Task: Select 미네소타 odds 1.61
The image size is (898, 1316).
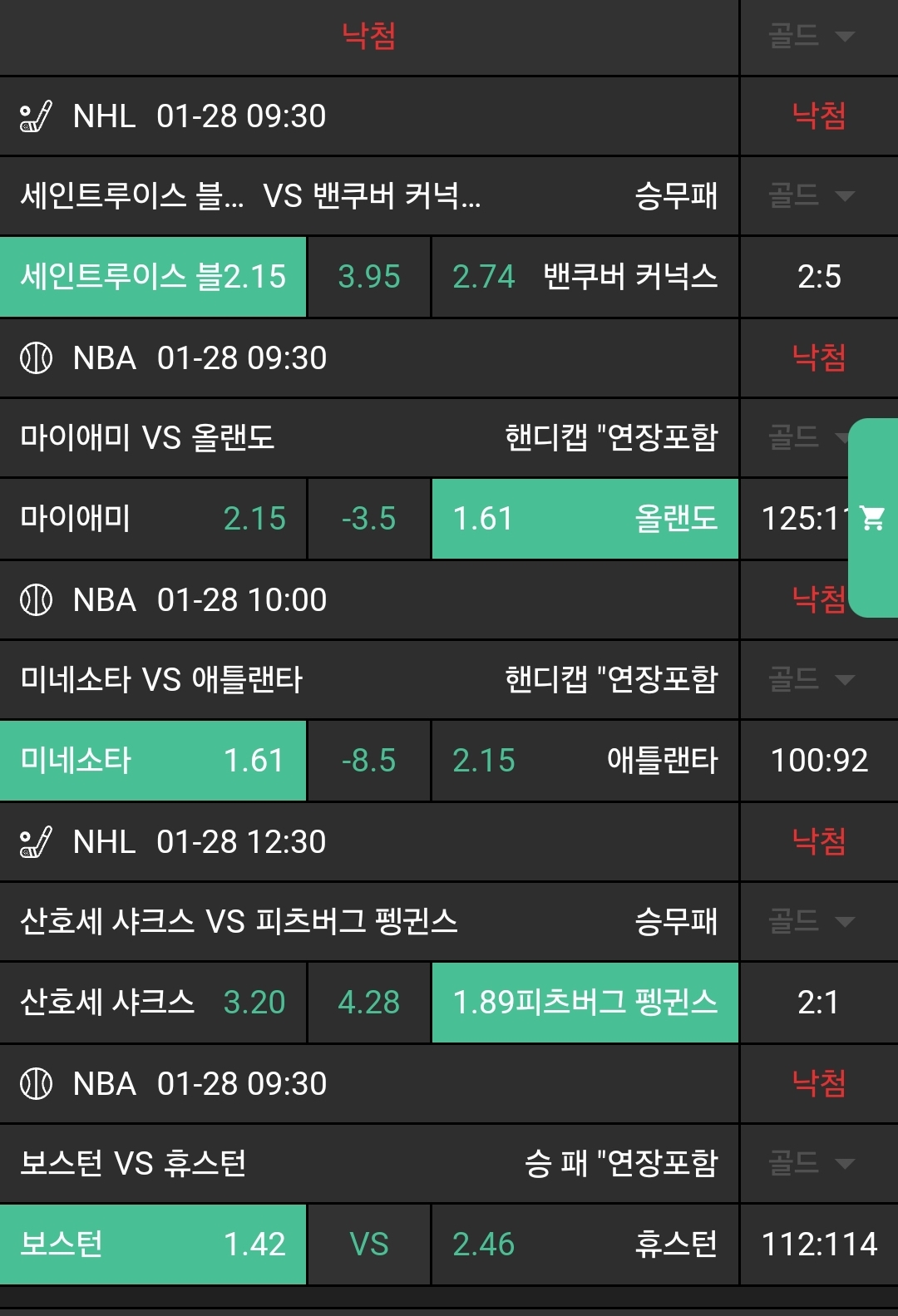Action: click(x=153, y=761)
